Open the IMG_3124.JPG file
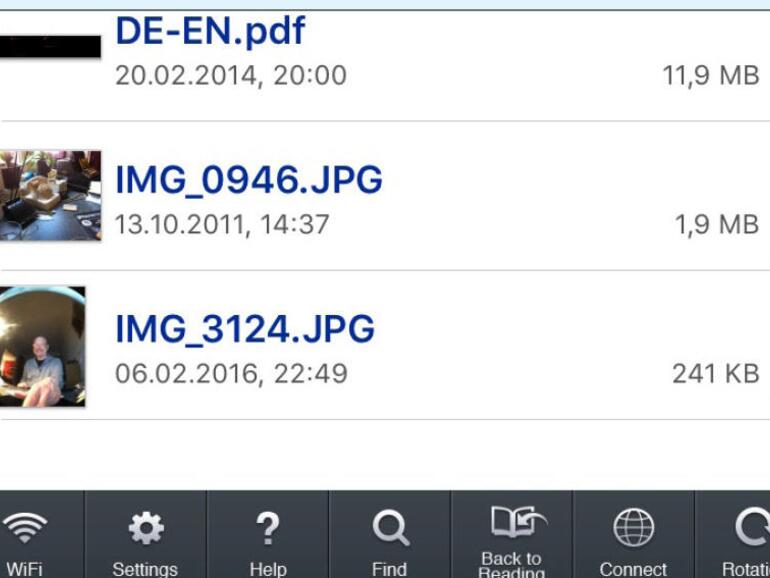The height and width of the screenshot is (578, 770). (x=245, y=329)
